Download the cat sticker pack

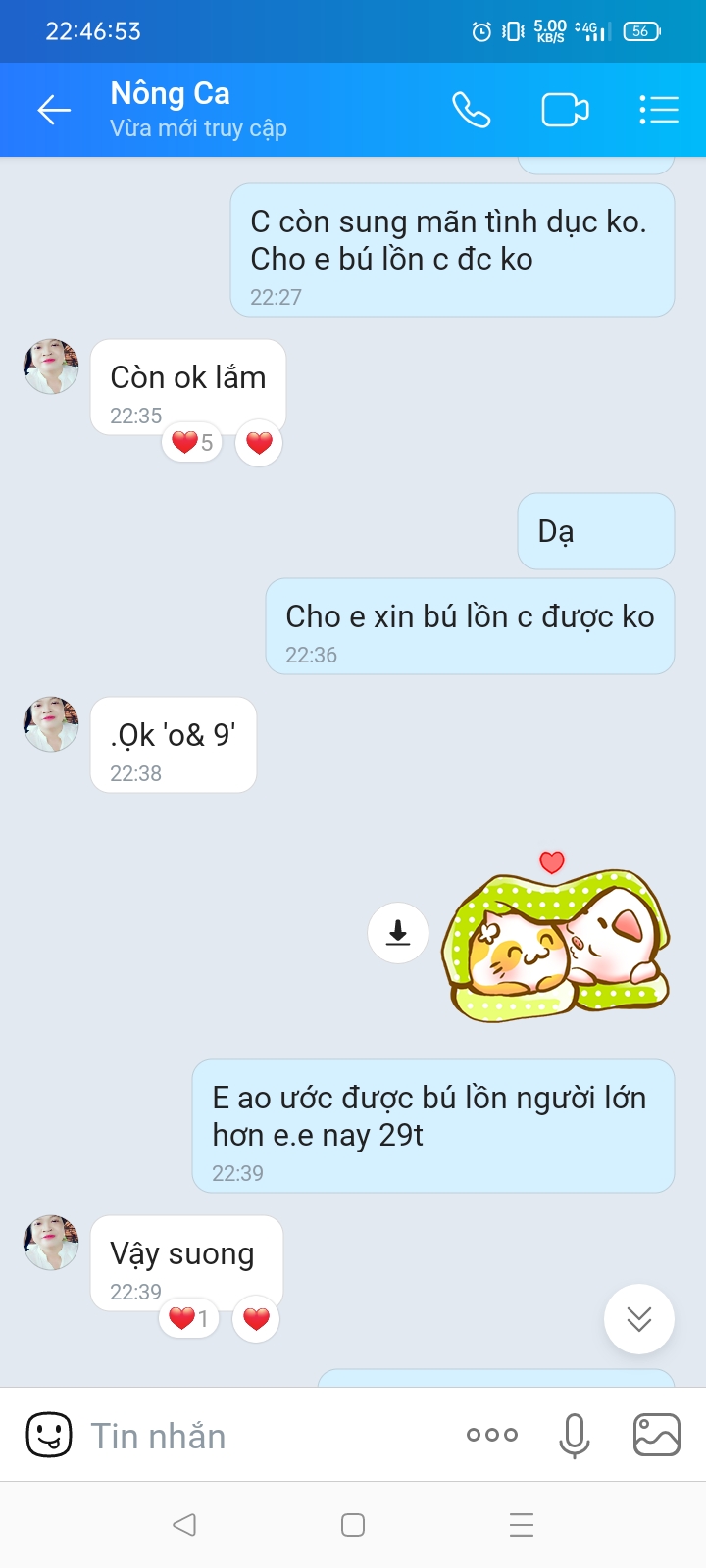click(x=398, y=932)
